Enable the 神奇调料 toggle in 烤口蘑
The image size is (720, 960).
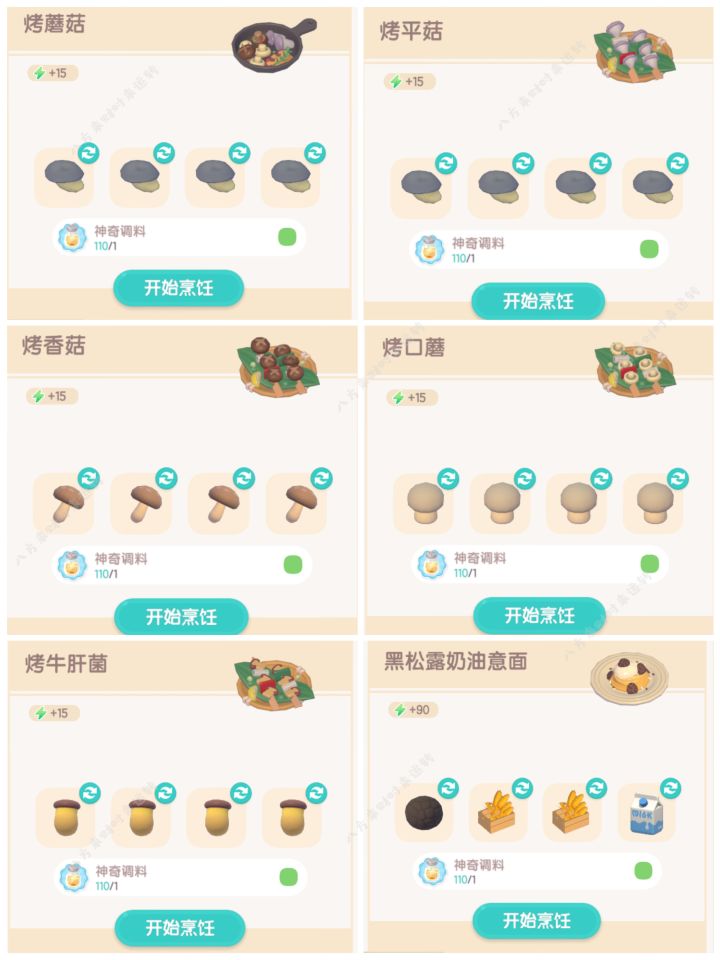click(648, 562)
